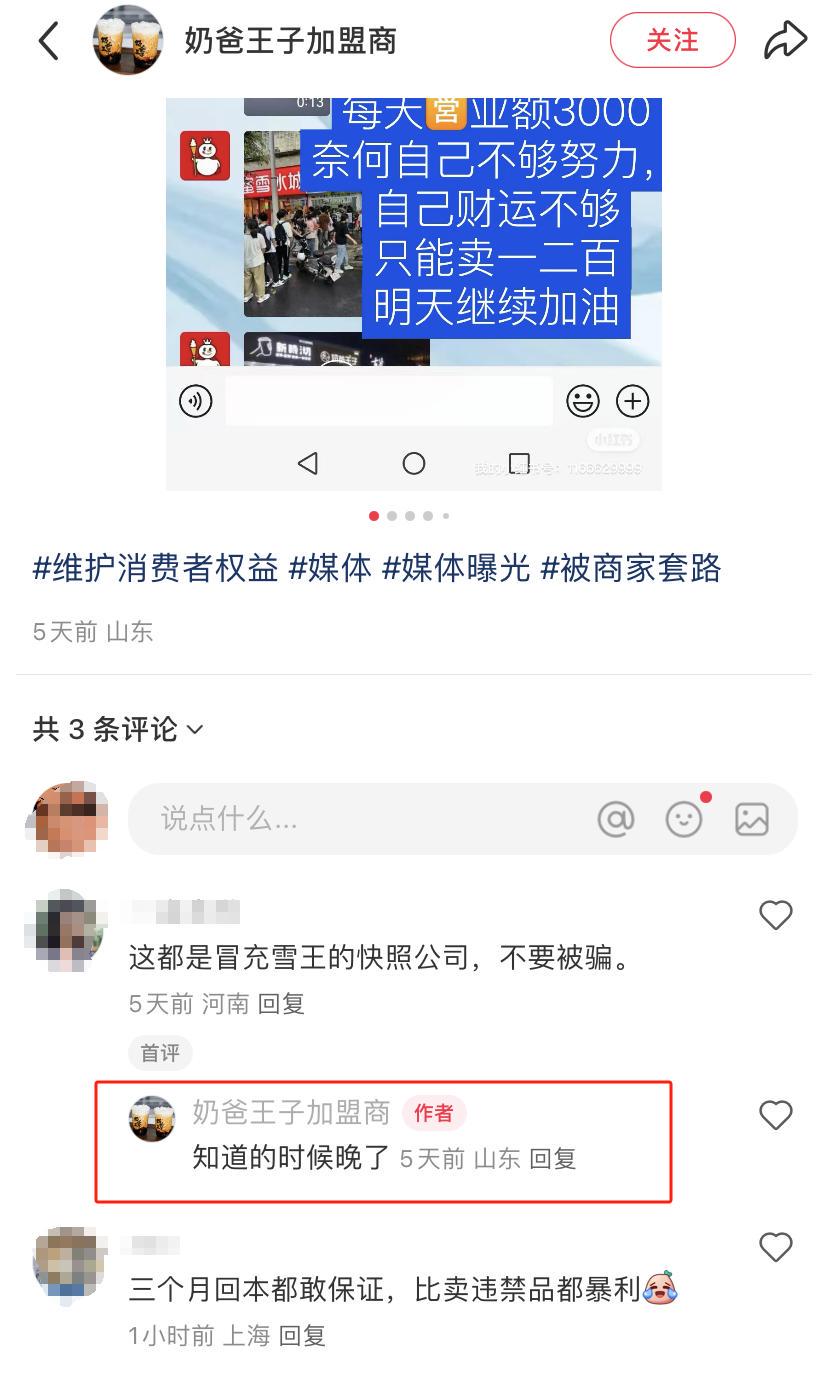Open hashtag #被商家套路
This screenshot has height=1385, width=823.
point(631,568)
